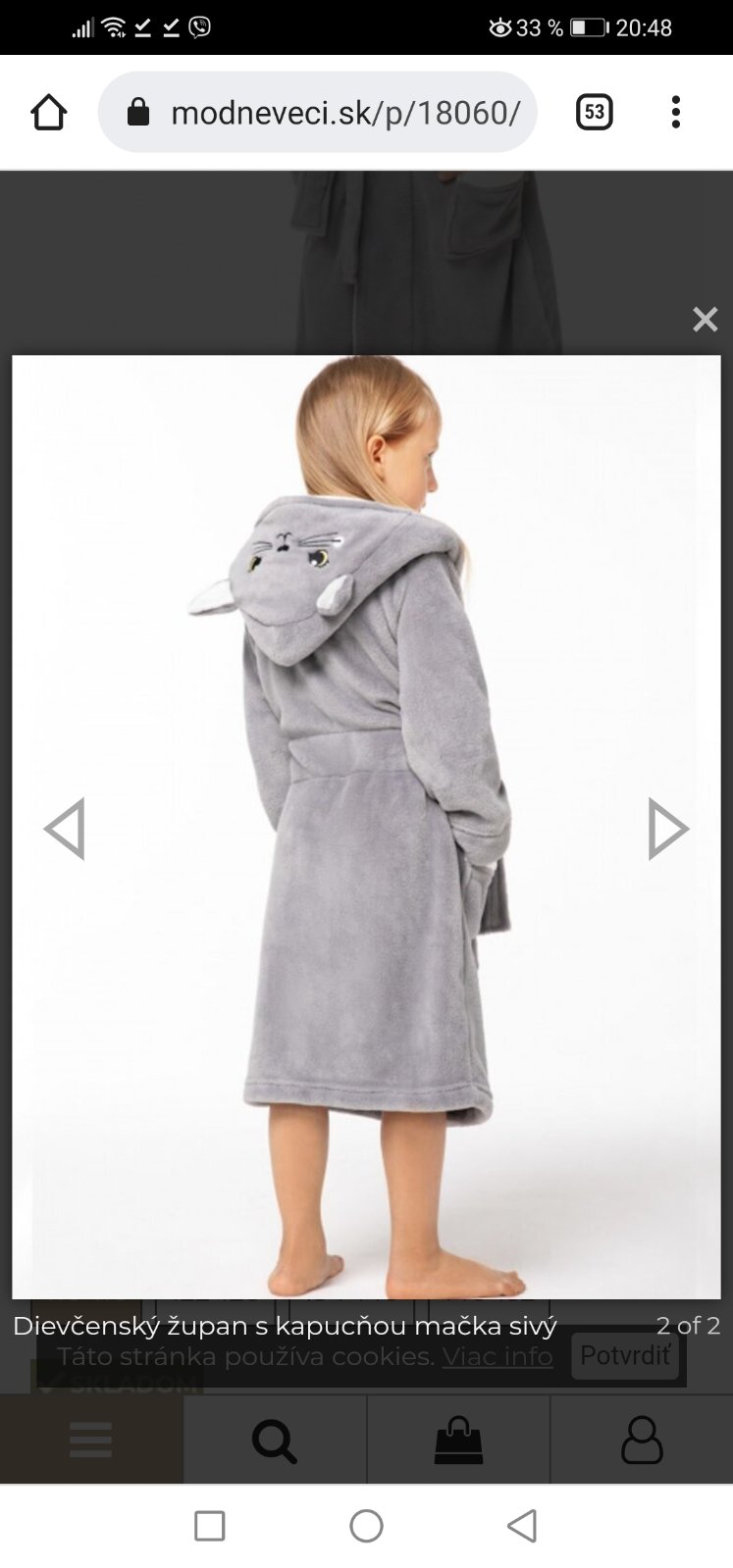Show the previous product photo

coord(65,829)
